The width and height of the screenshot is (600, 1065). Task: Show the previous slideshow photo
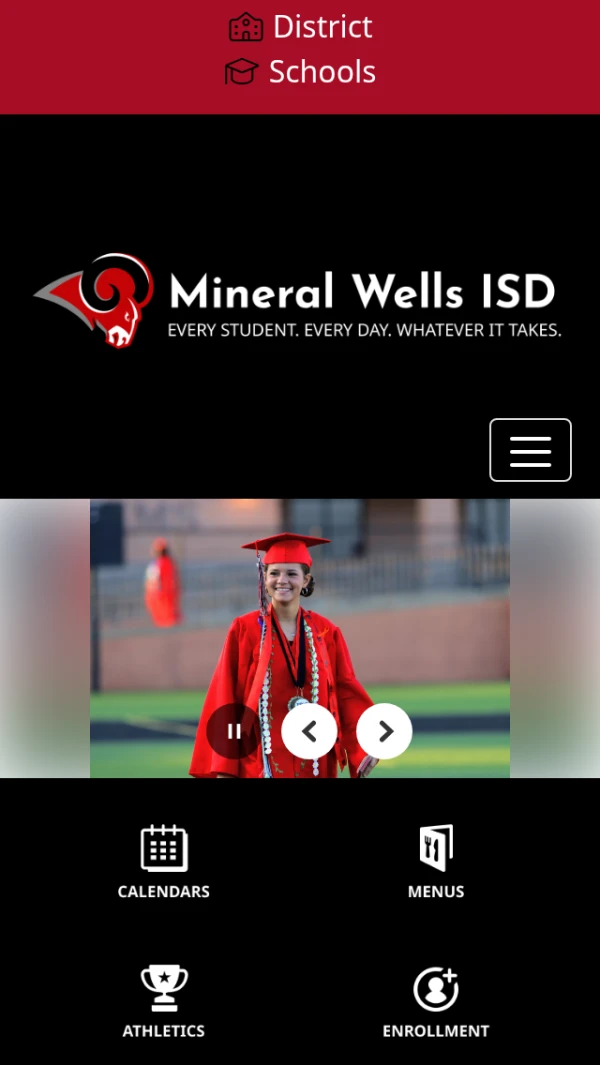click(x=309, y=731)
